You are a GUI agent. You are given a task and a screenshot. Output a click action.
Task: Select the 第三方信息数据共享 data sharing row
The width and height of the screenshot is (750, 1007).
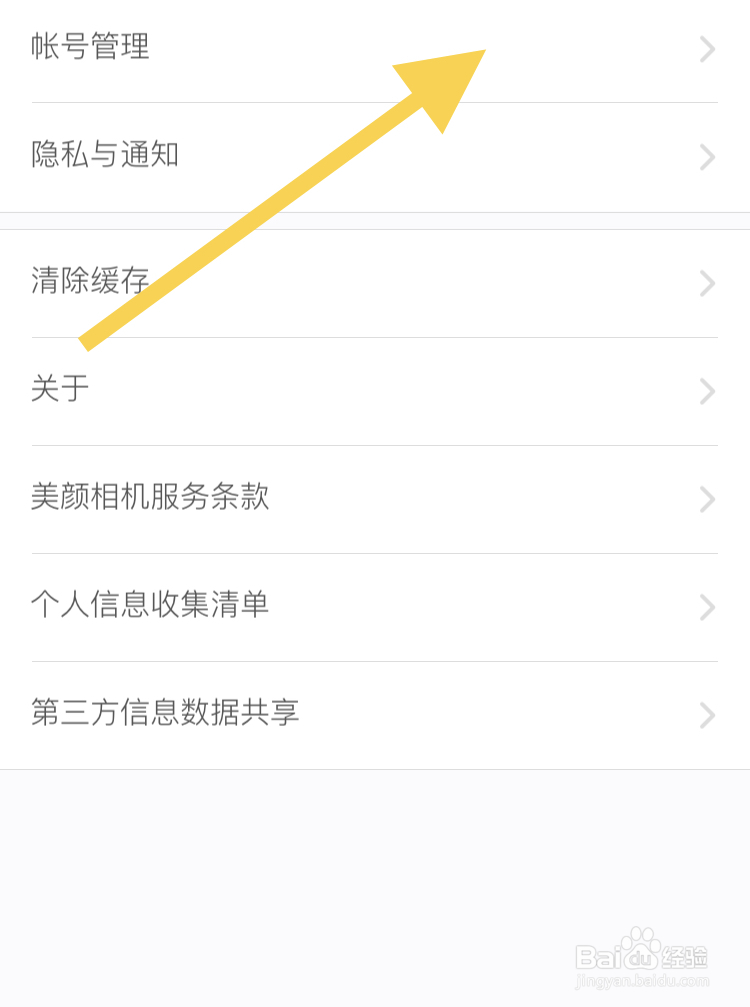click(165, 714)
